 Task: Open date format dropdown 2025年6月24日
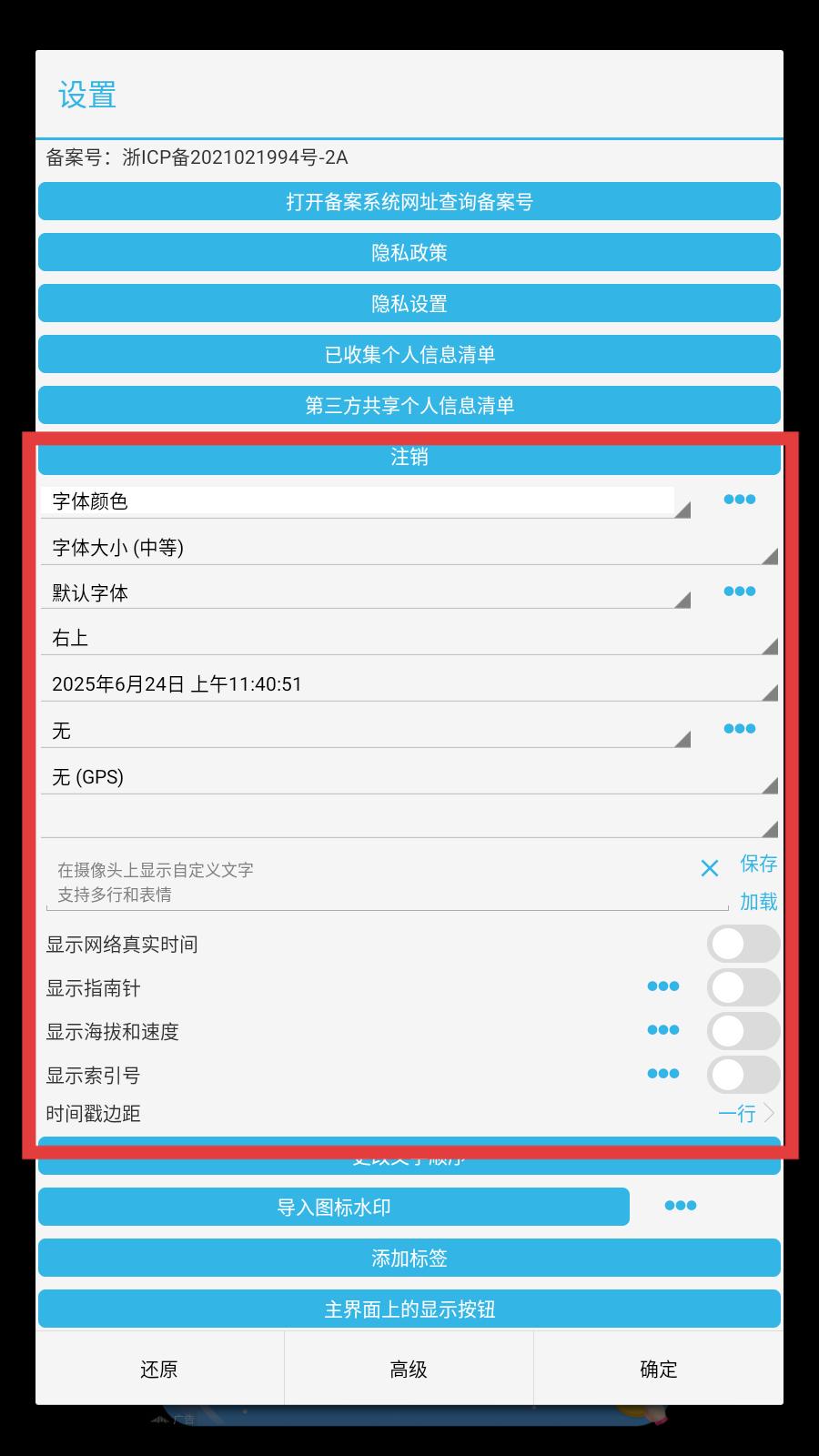click(409, 684)
